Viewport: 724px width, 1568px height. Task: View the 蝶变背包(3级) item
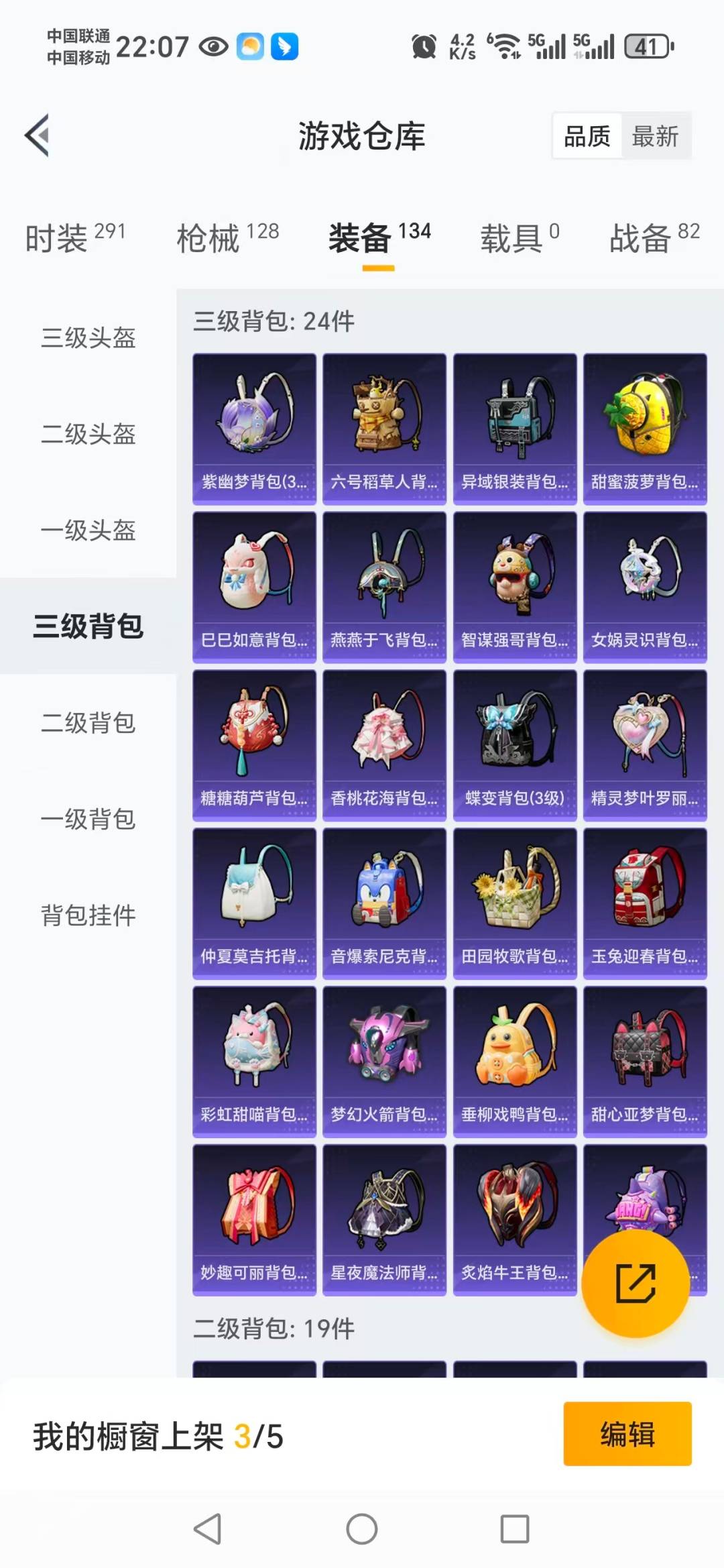coord(515,745)
